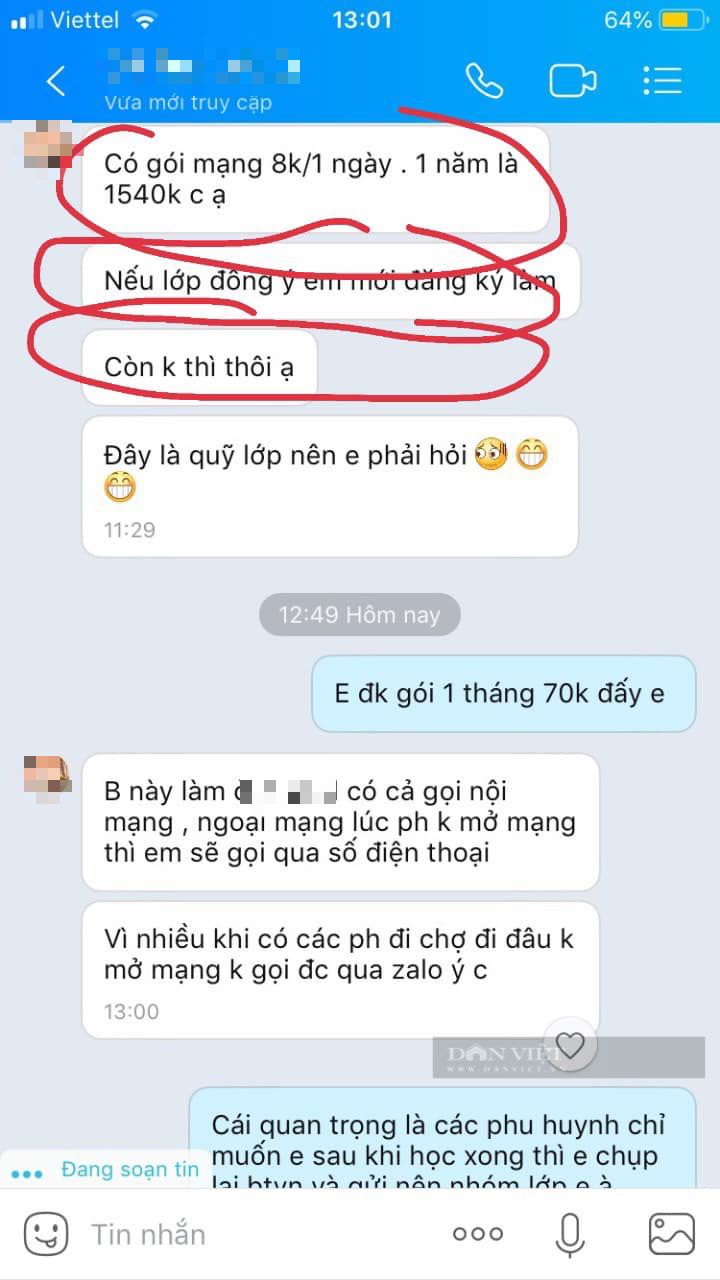Open the conversation options menu
The height and width of the screenshot is (1280, 720).
(661, 81)
